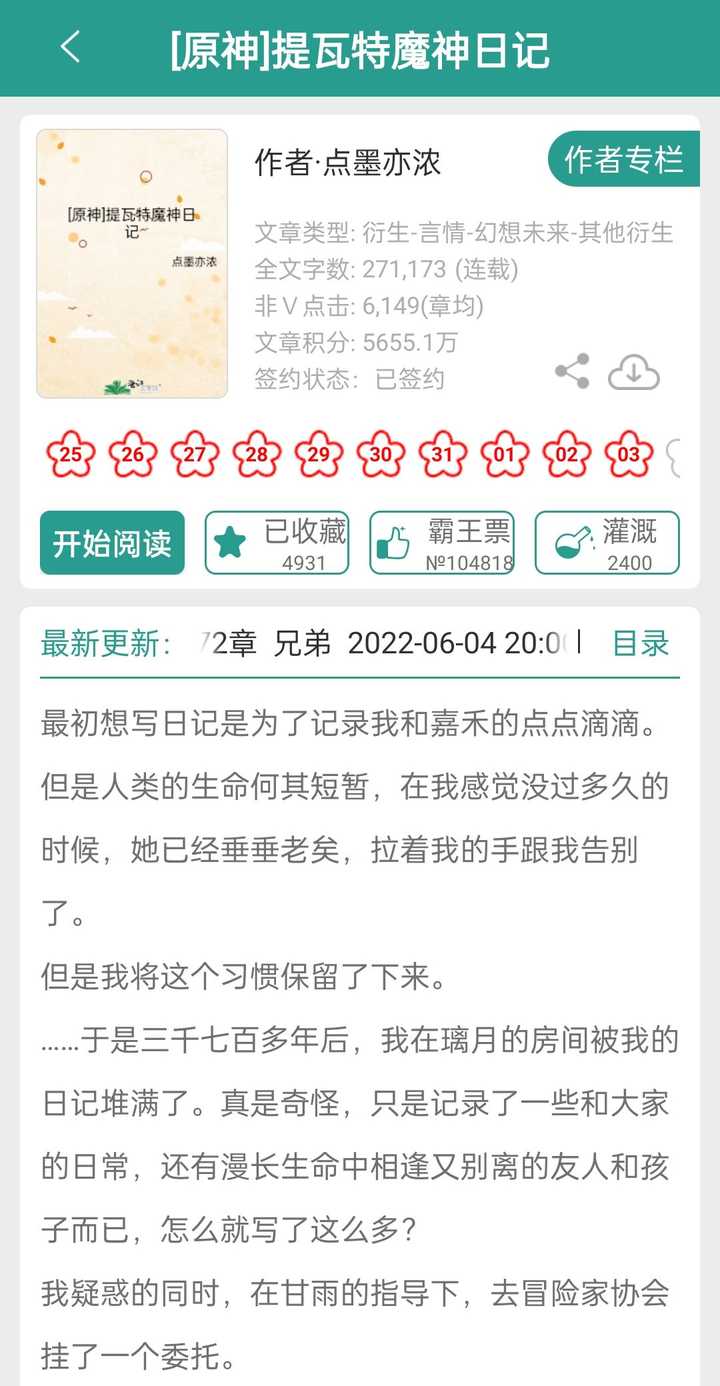This screenshot has height=1386, width=720.
Task: Select flower badge number 03
Action: 629,455
